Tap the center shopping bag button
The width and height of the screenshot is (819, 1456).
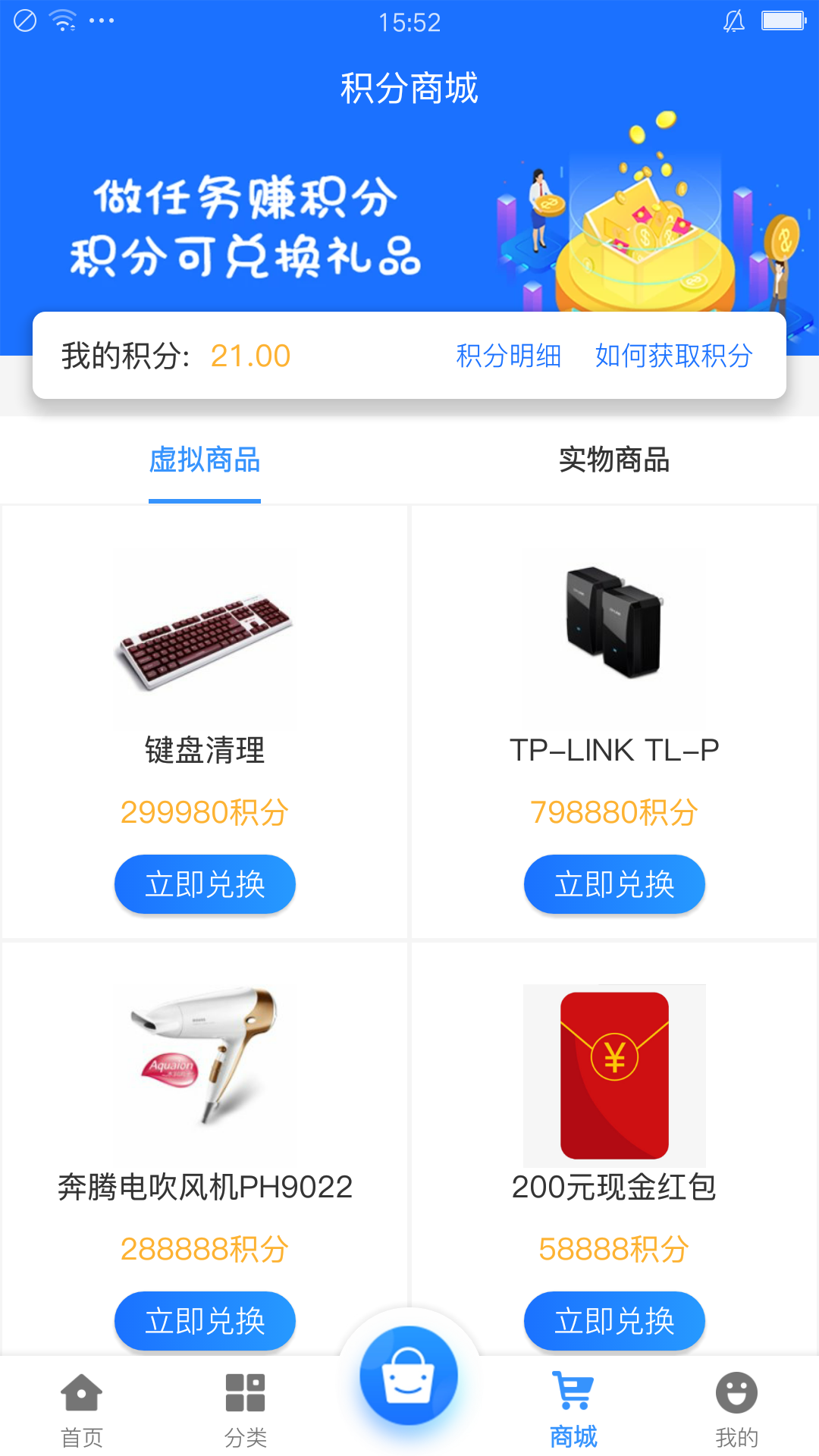409,1376
